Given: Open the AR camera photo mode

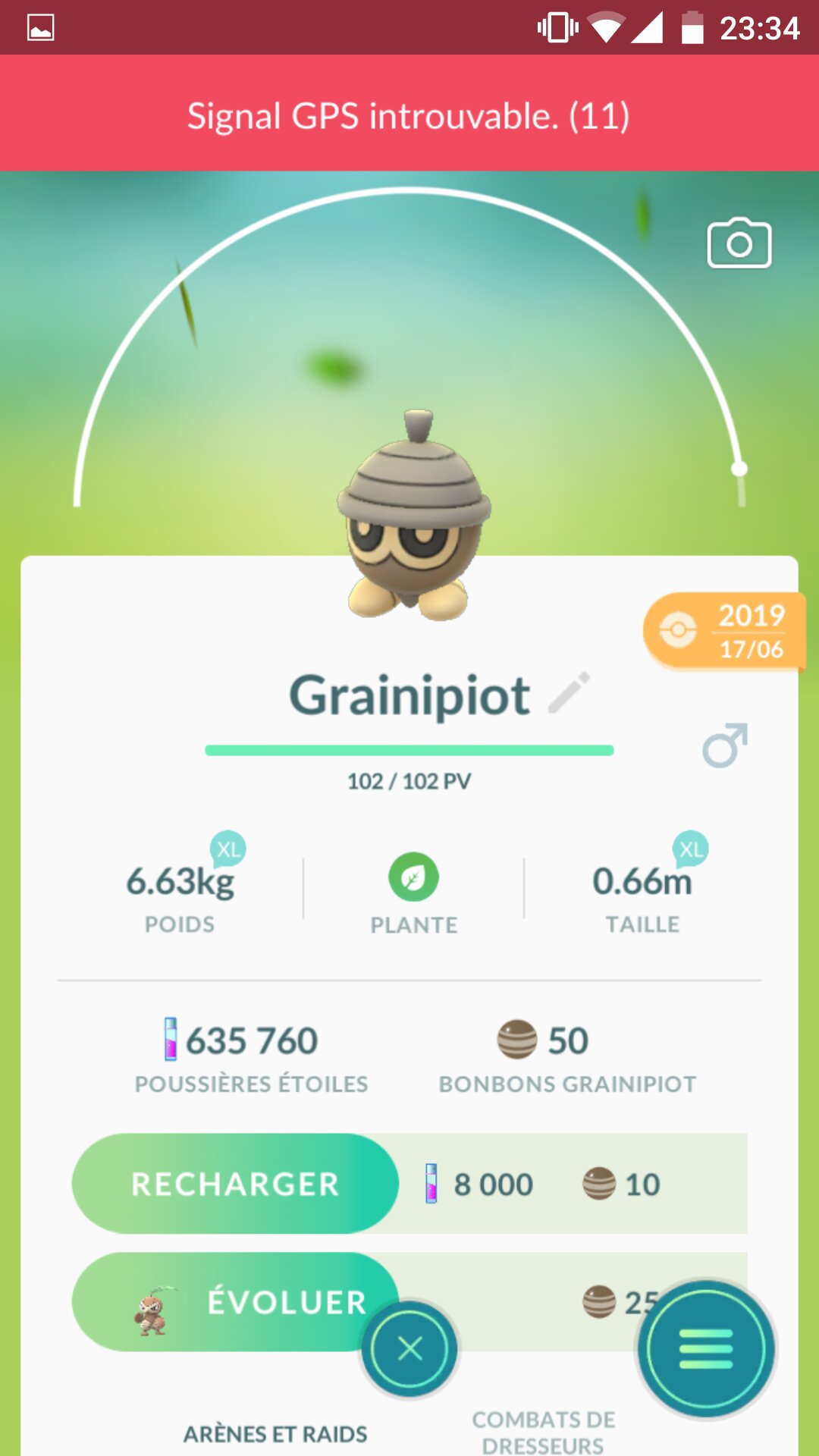Looking at the screenshot, I should click(739, 243).
